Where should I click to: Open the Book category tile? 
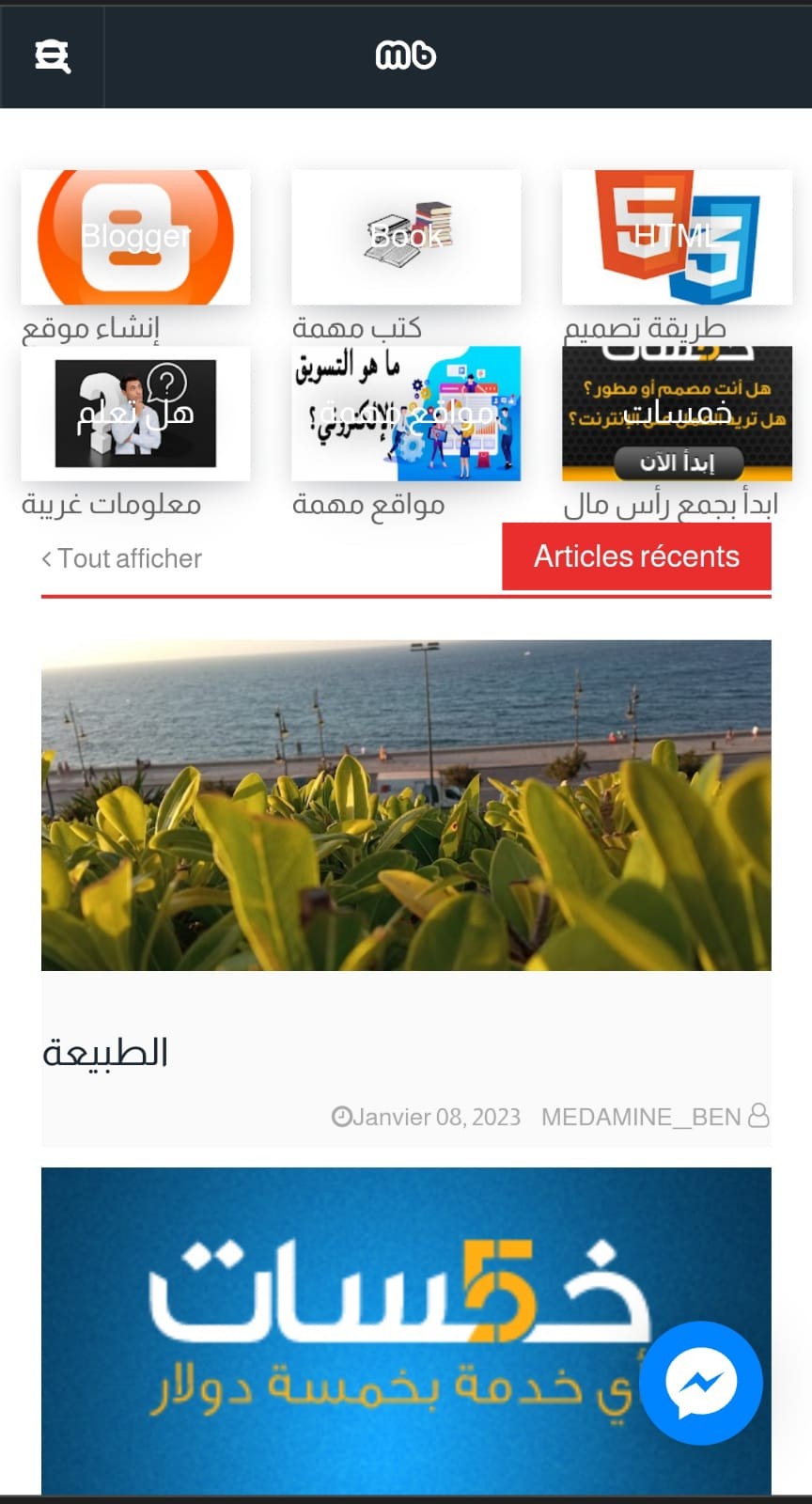click(406, 237)
